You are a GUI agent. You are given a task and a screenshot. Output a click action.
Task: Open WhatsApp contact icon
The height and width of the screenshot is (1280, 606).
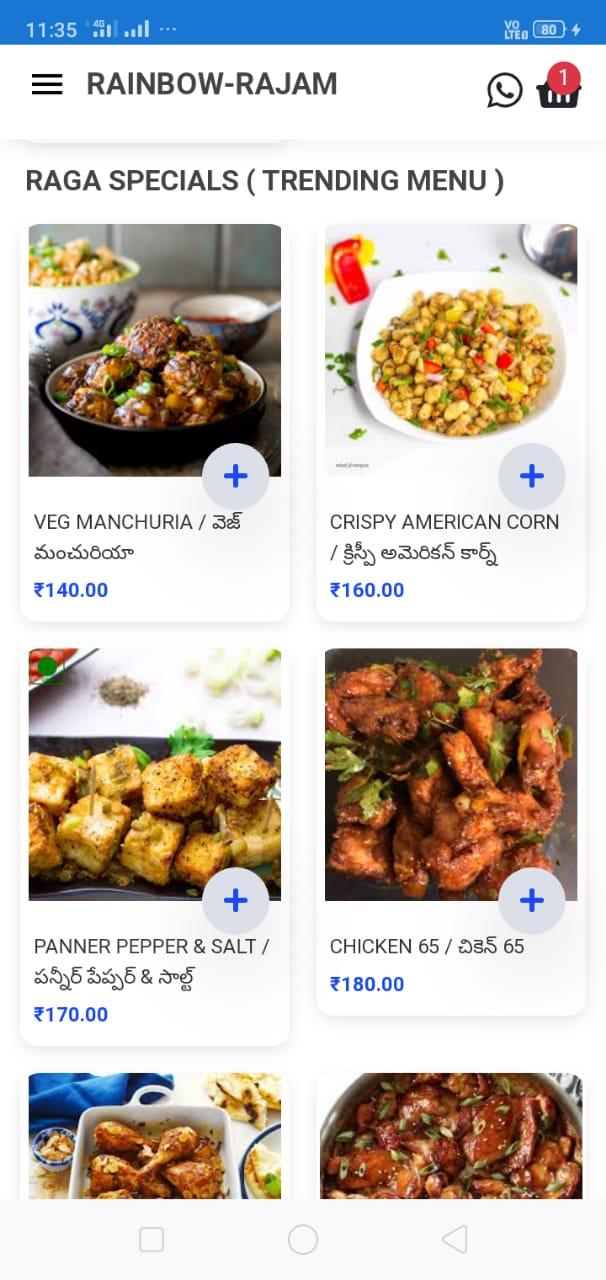tap(505, 90)
